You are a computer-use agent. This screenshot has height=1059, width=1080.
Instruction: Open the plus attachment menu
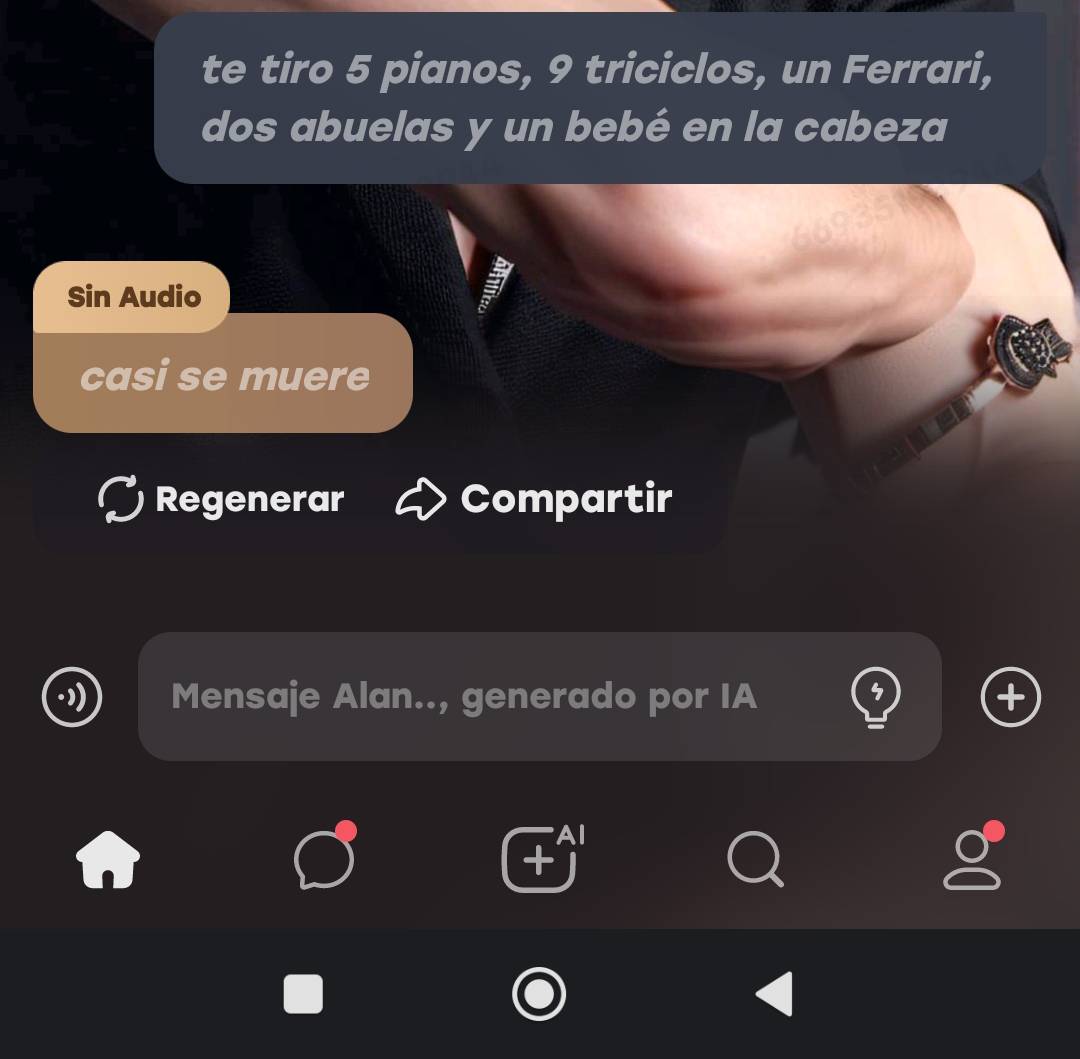pos(1010,696)
